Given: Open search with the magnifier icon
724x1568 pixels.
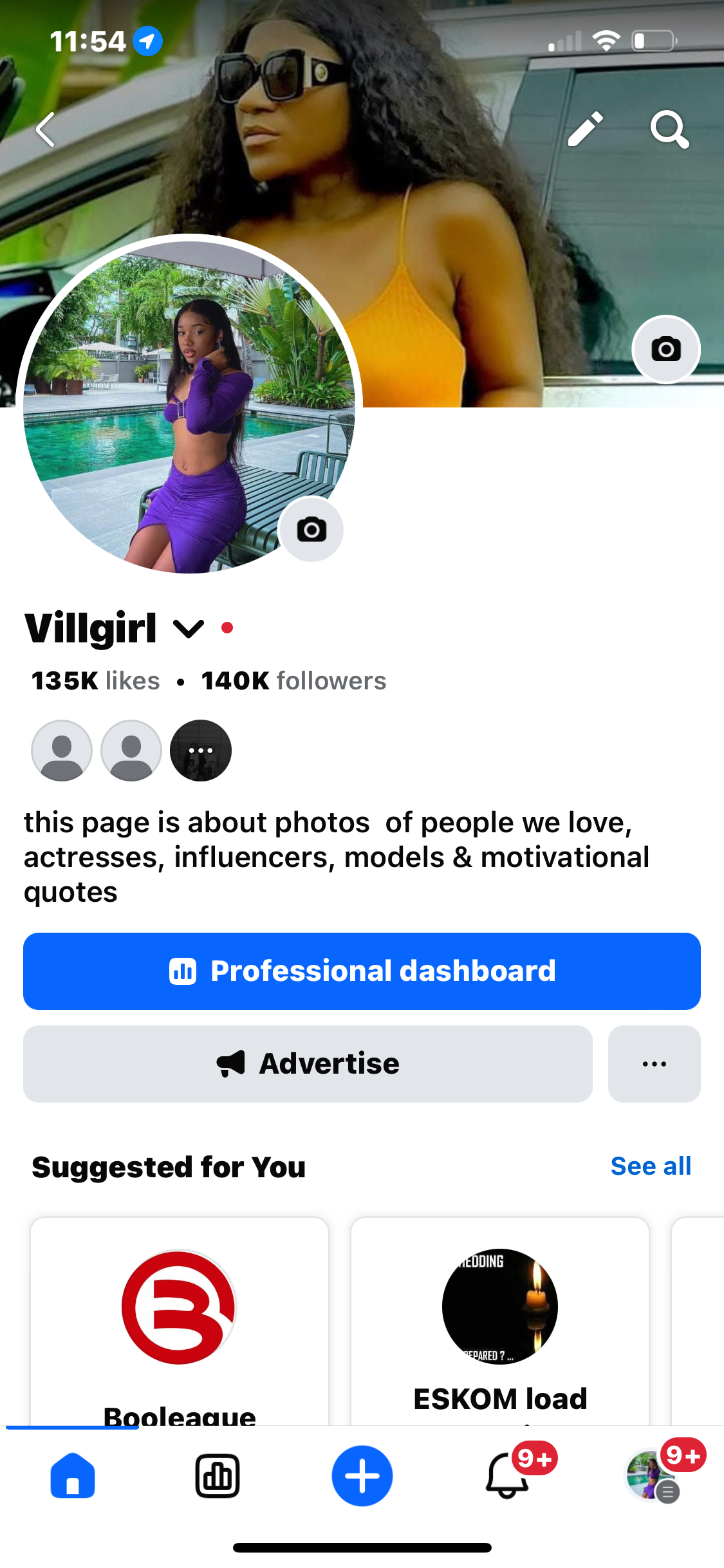Looking at the screenshot, I should 669,129.
